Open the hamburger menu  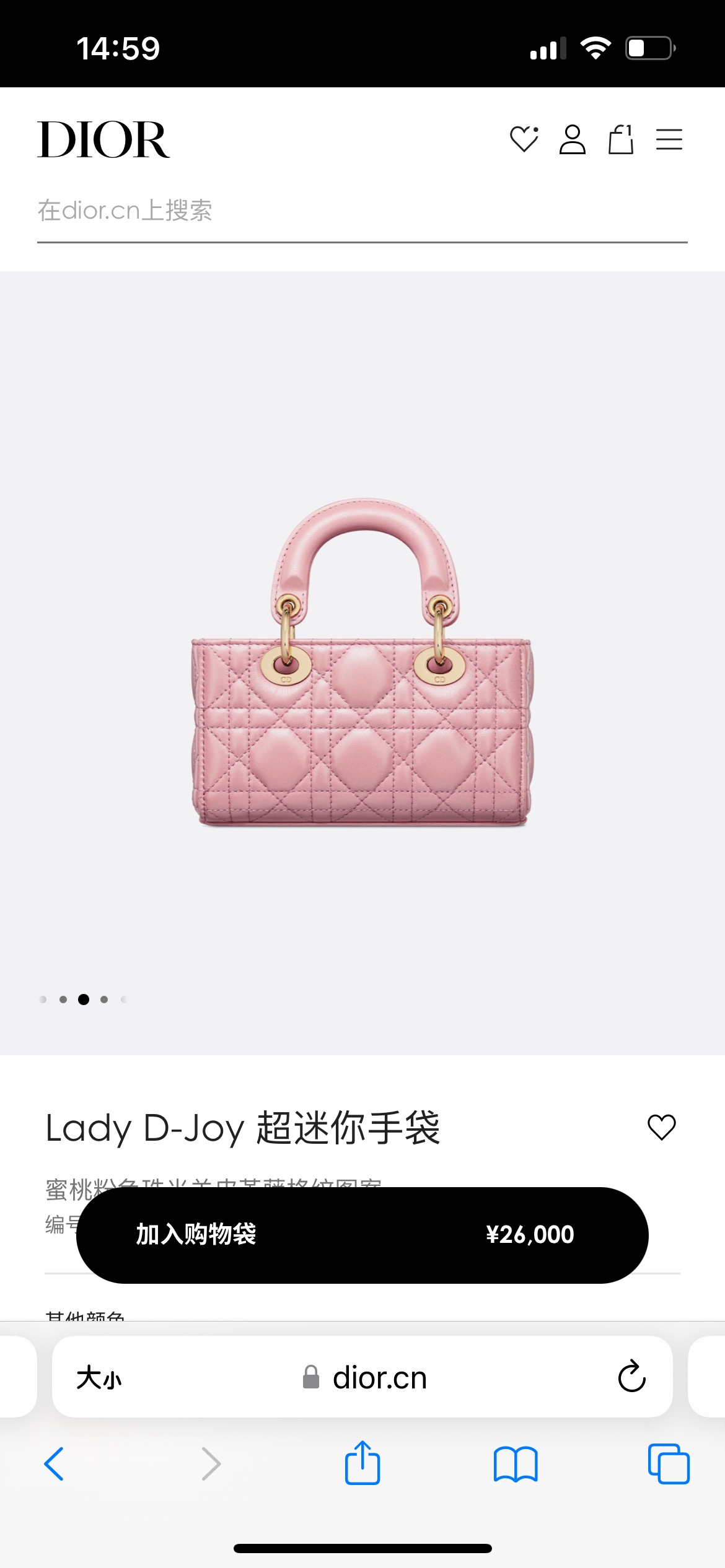pyautogui.click(x=669, y=139)
